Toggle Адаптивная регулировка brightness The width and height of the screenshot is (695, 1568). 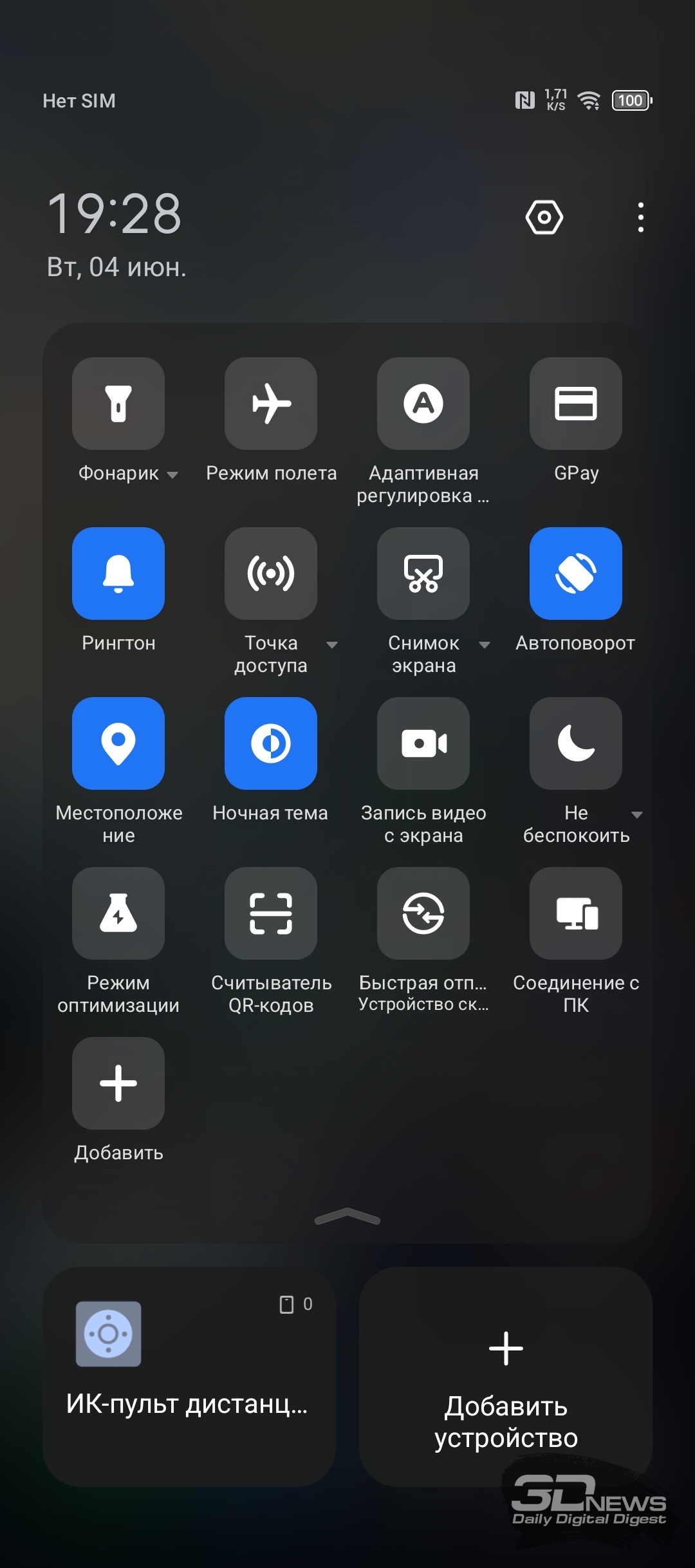click(x=423, y=404)
